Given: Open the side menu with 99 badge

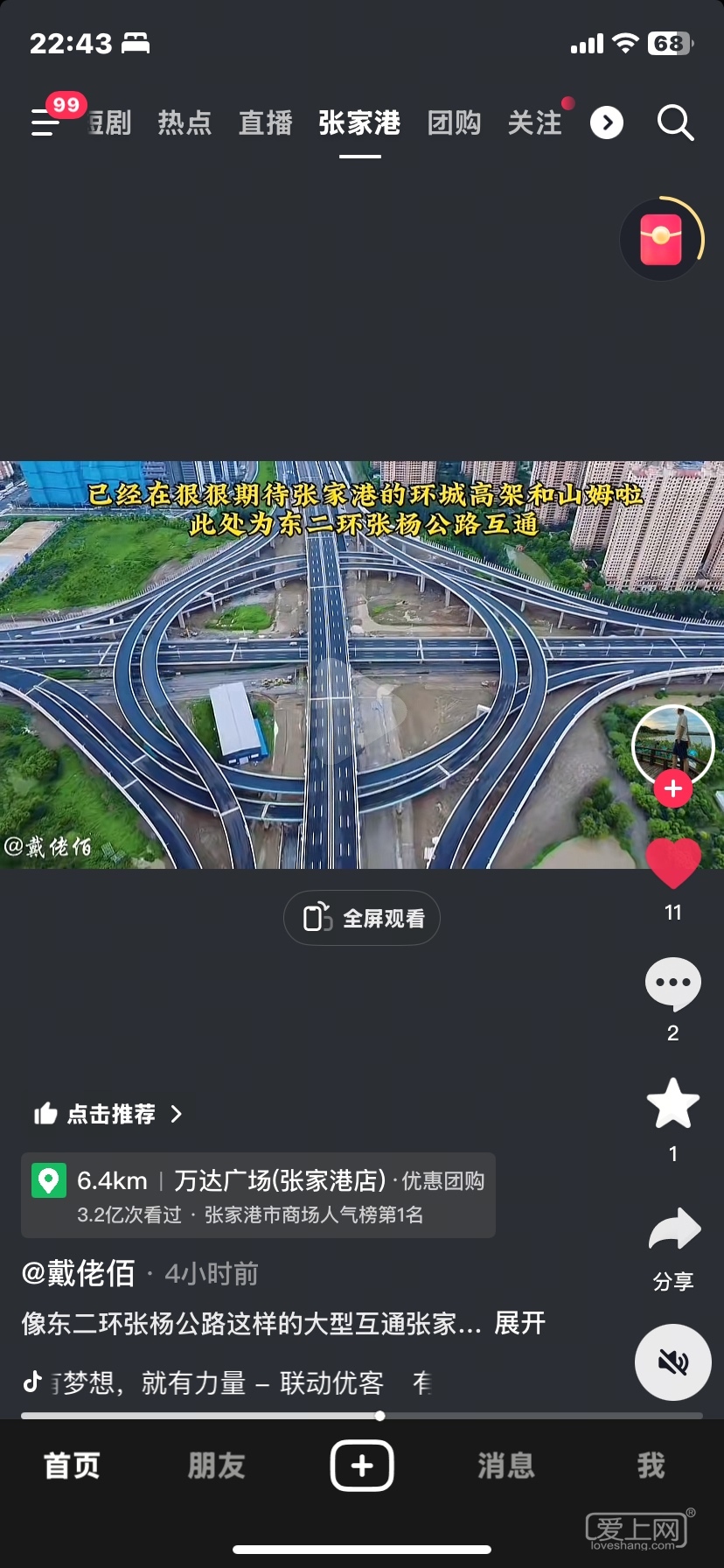Looking at the screenshot, I should click(45, 122).
